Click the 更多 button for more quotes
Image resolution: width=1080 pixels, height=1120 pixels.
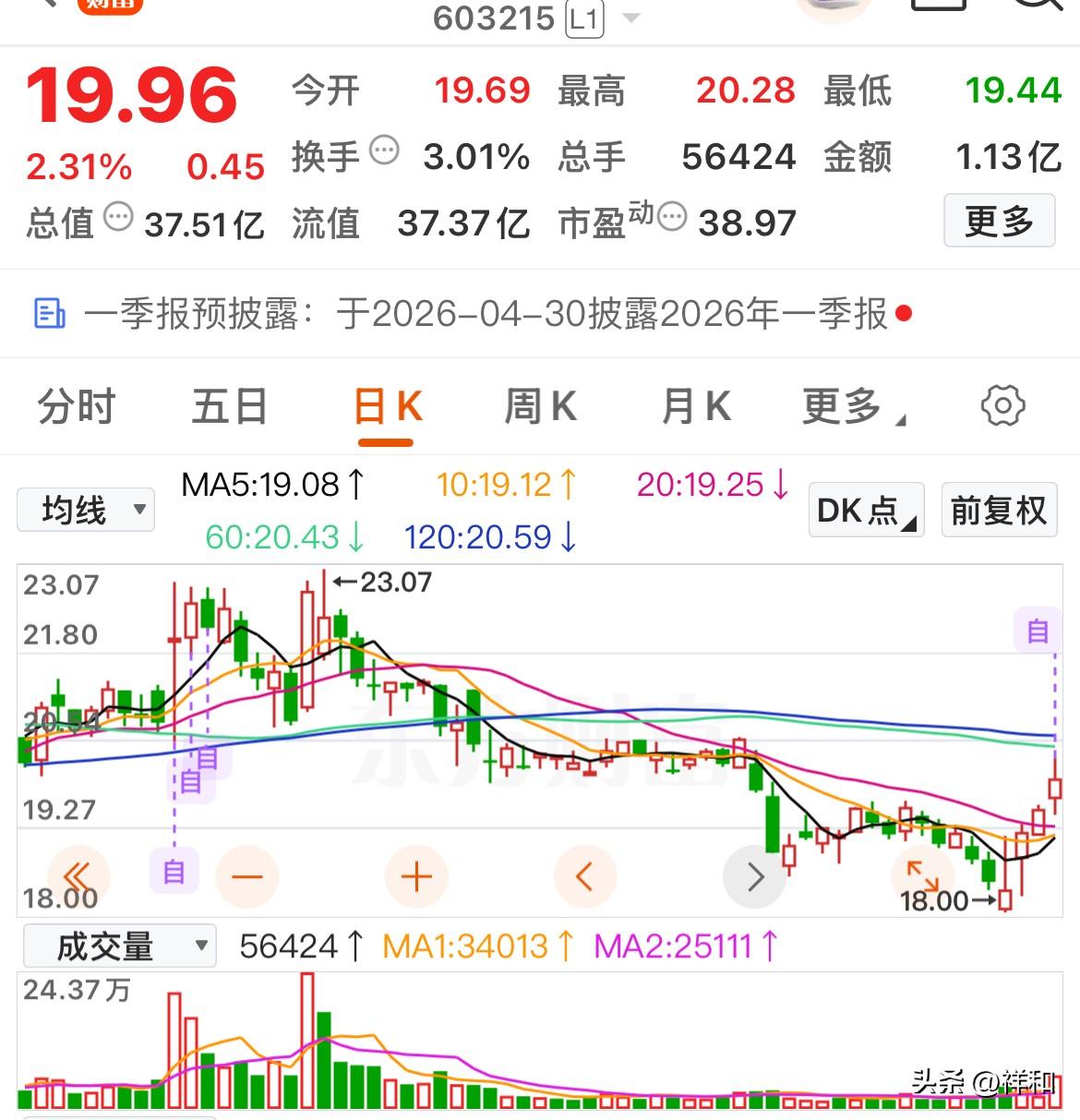[x=999, y=222]
